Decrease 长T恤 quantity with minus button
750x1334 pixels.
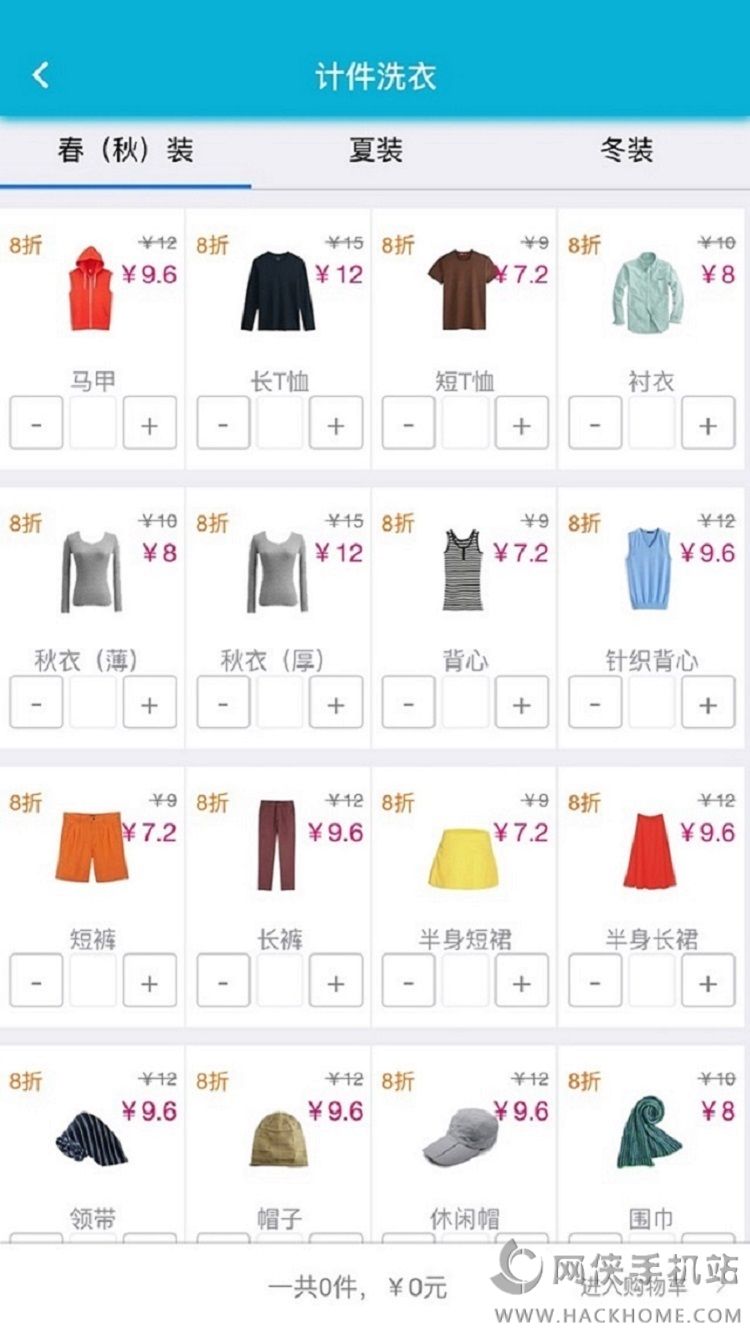point(222,424)
